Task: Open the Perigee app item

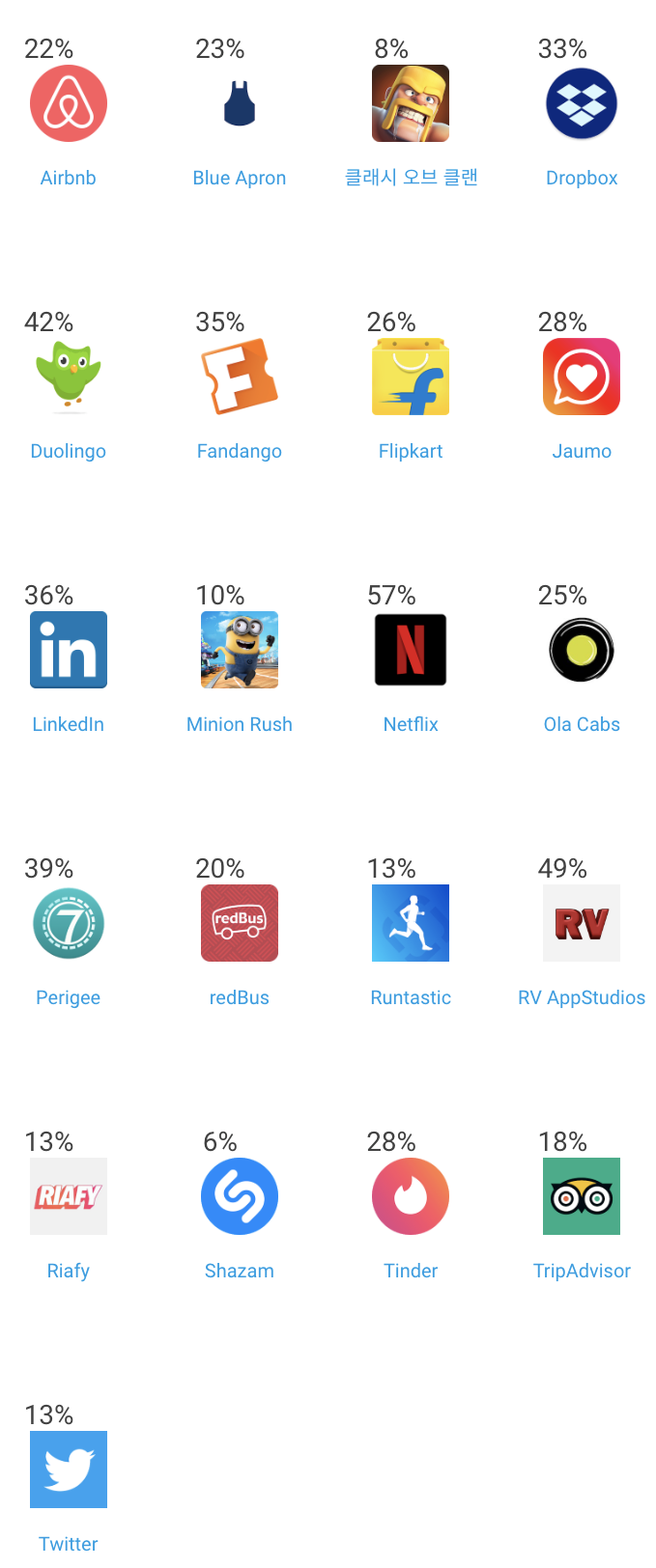Action: pyautogui.click(x=69, y=924)
